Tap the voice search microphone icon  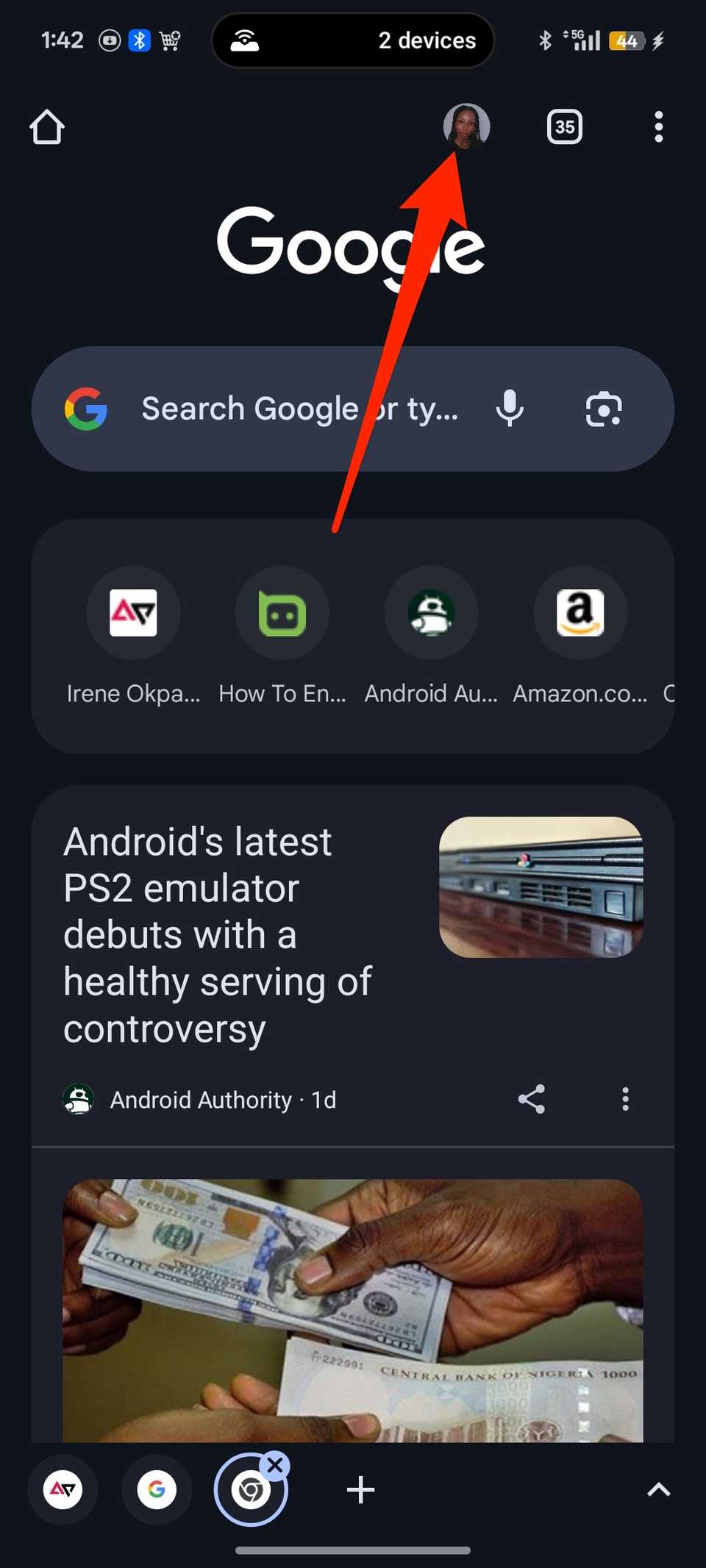(510, 409)
